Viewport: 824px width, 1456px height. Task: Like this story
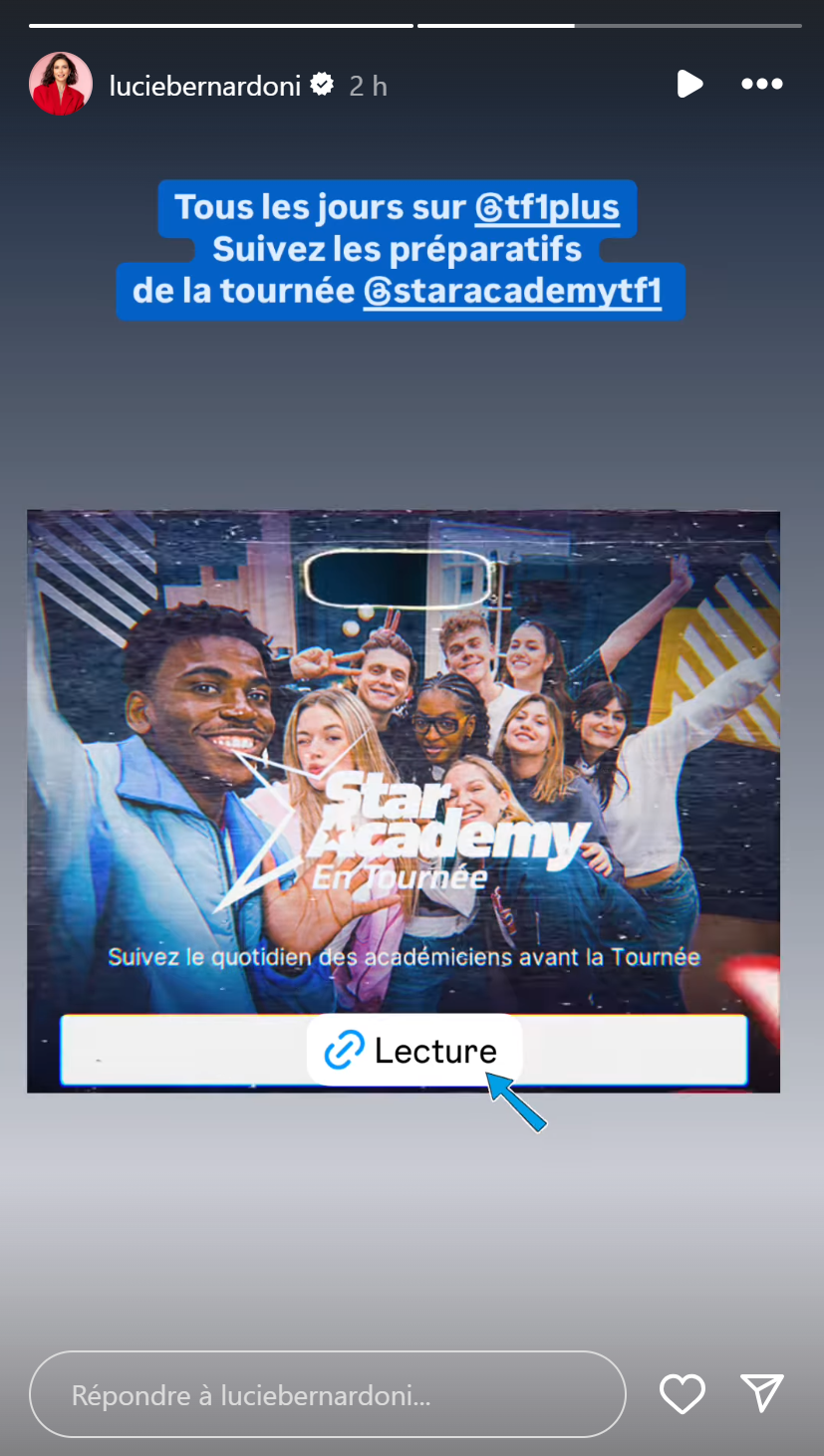[683, 1393]
